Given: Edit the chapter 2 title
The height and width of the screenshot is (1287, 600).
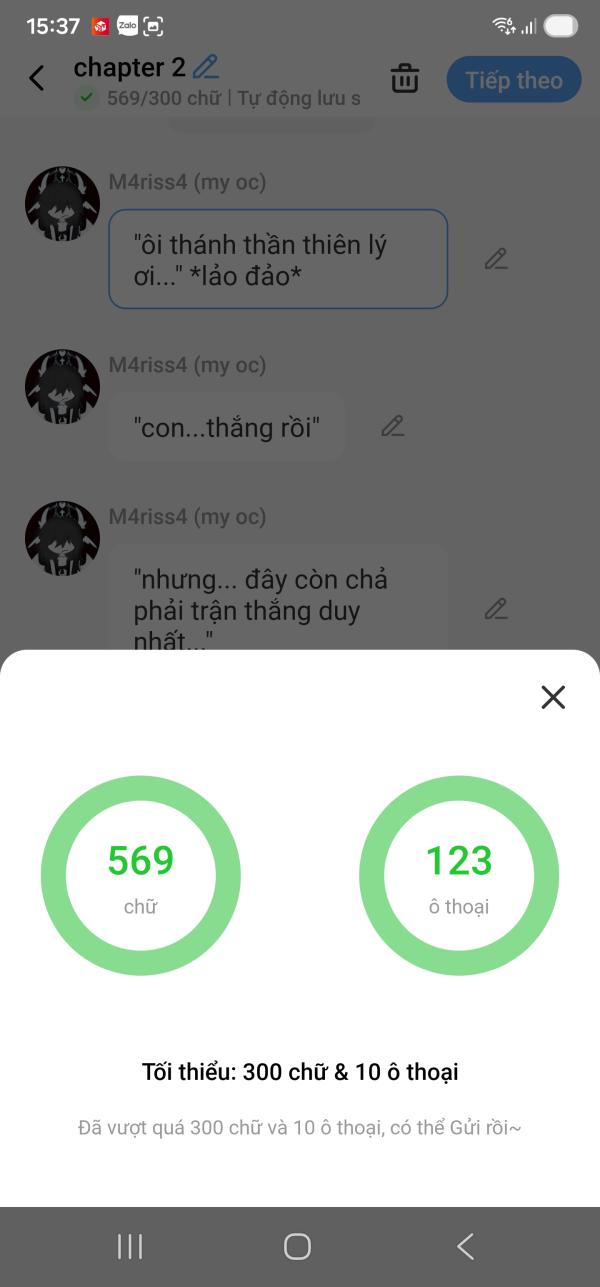Looking at the screenshot, I should pyautogui.click(x=206, y=67).
